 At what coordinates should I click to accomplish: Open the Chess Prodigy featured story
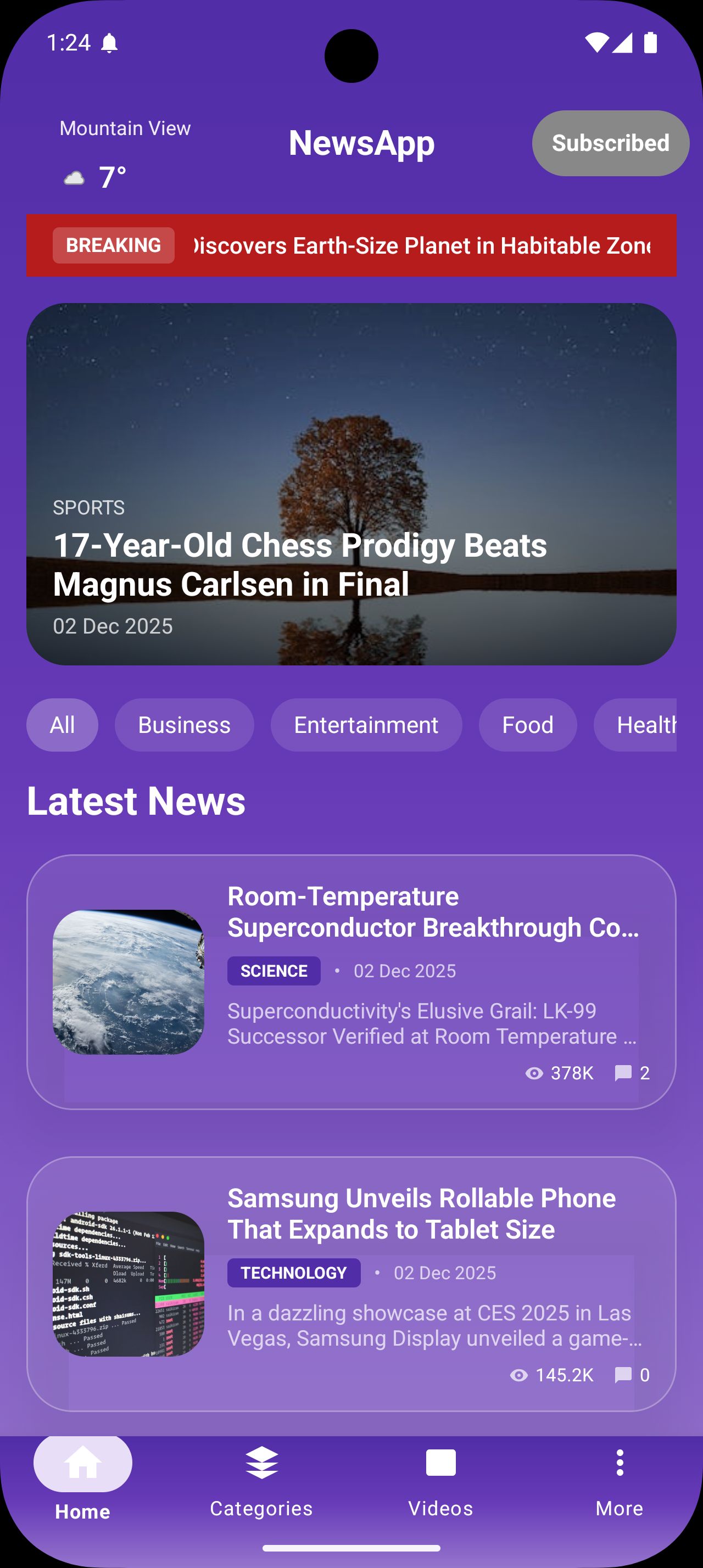coord(351,484)
